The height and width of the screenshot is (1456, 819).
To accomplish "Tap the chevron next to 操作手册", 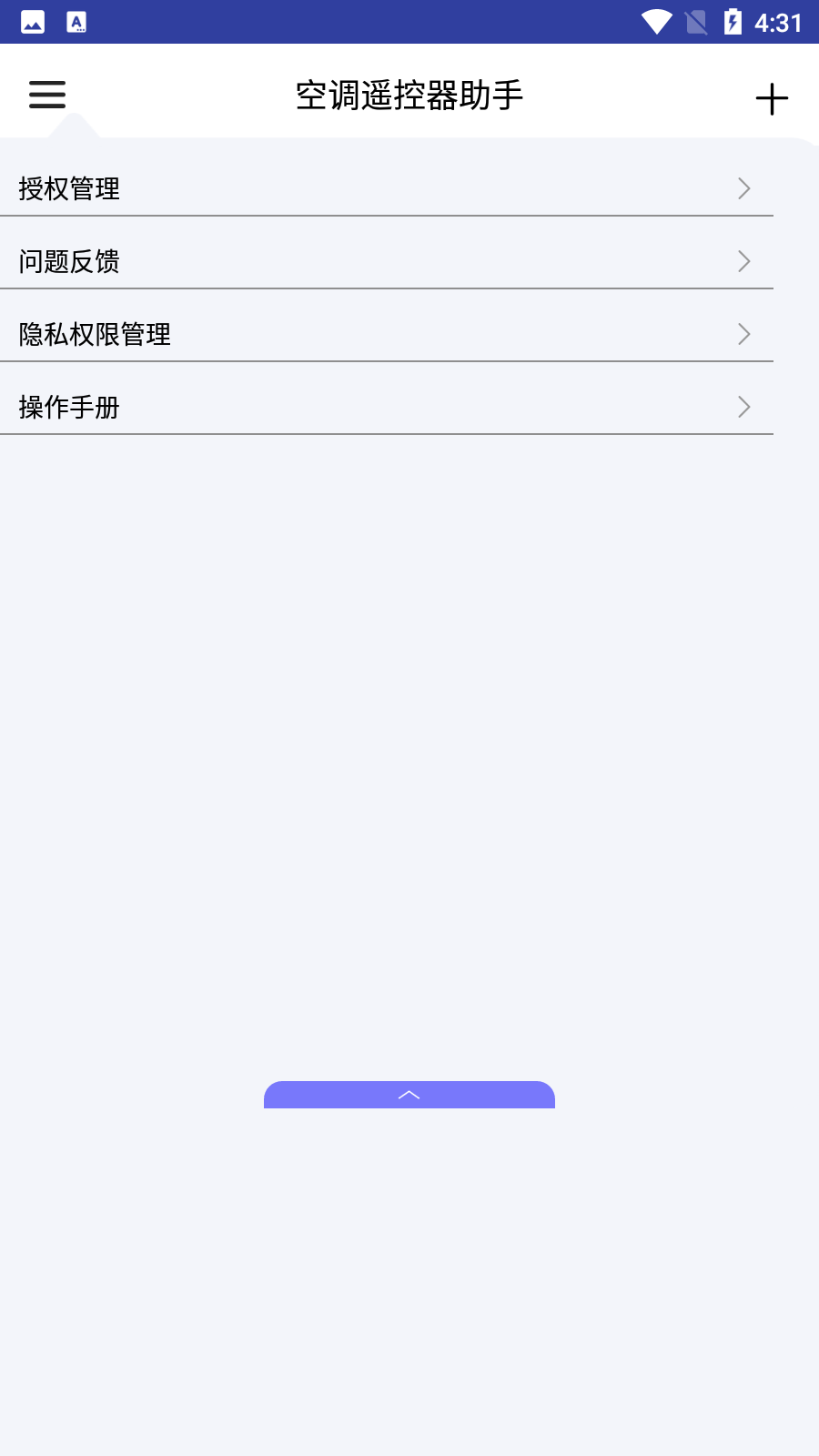I will 745,407.
